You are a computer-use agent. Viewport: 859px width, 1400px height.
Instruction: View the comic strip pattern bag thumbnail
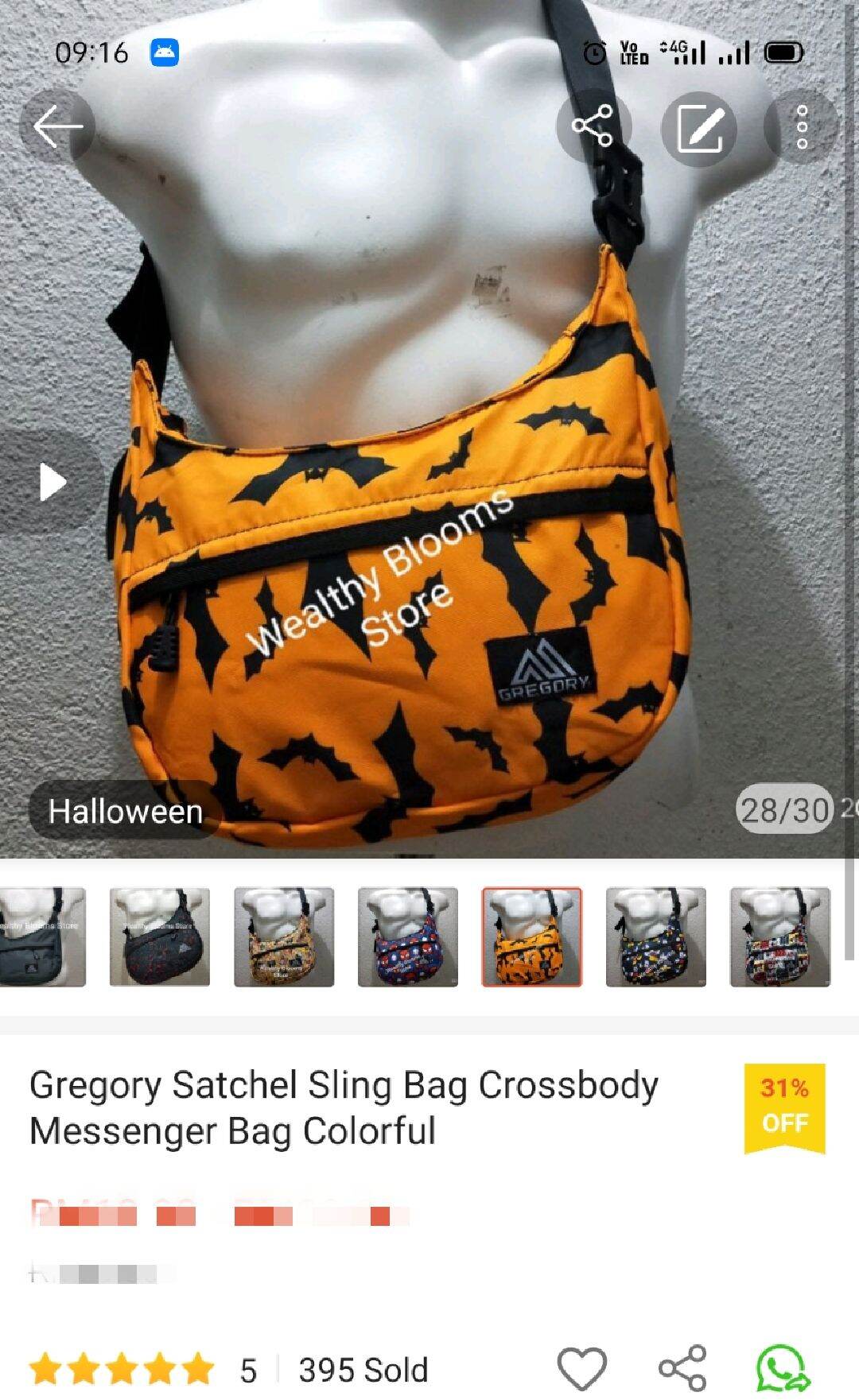tap(779, 937)
